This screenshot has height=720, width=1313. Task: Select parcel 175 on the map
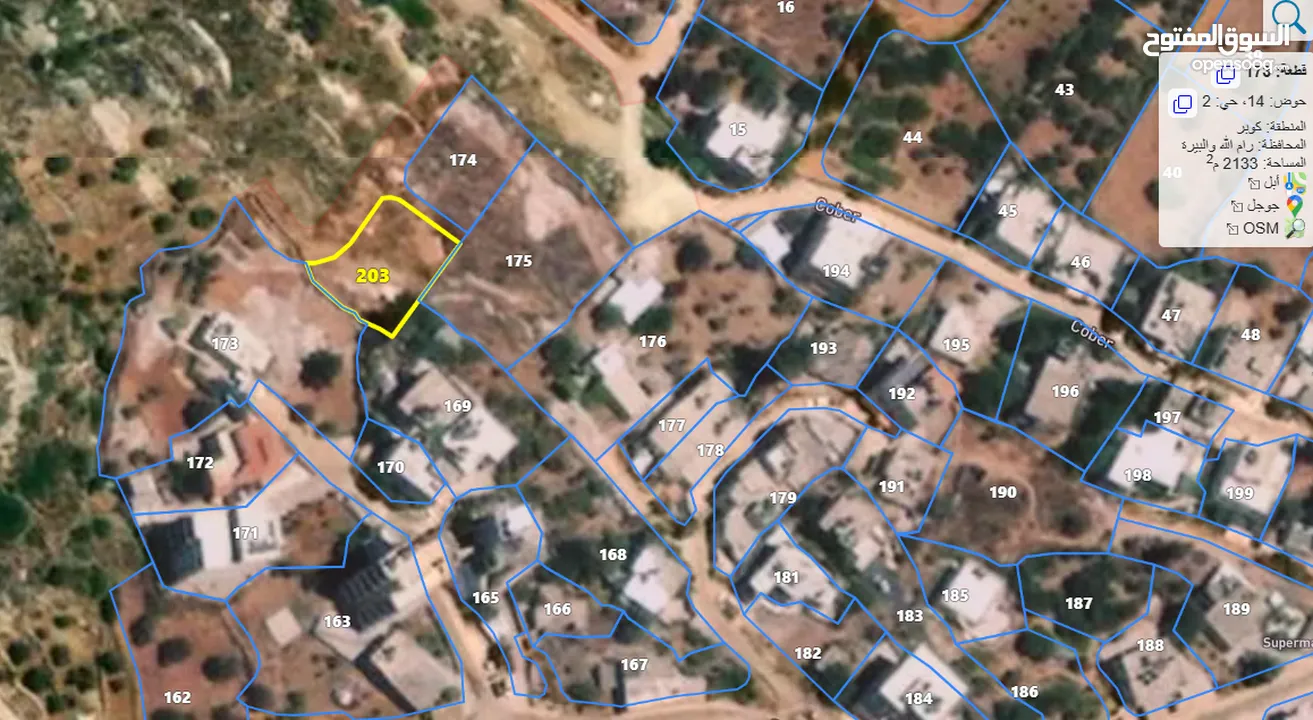click(x=518, y=261)
